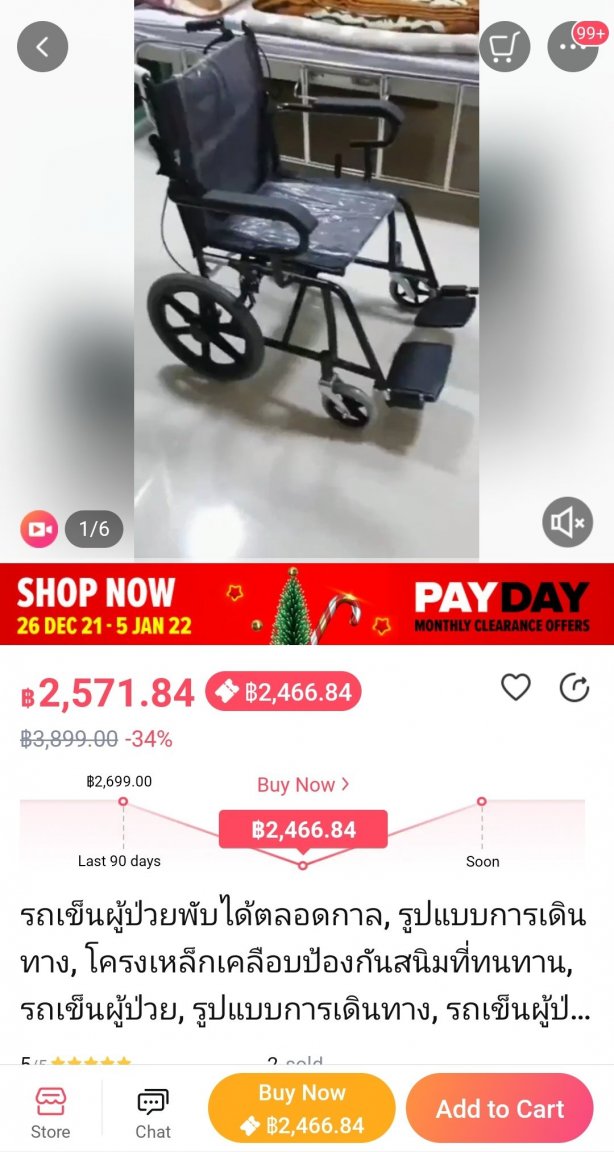Open the shopping cart icon

point(504,46)
